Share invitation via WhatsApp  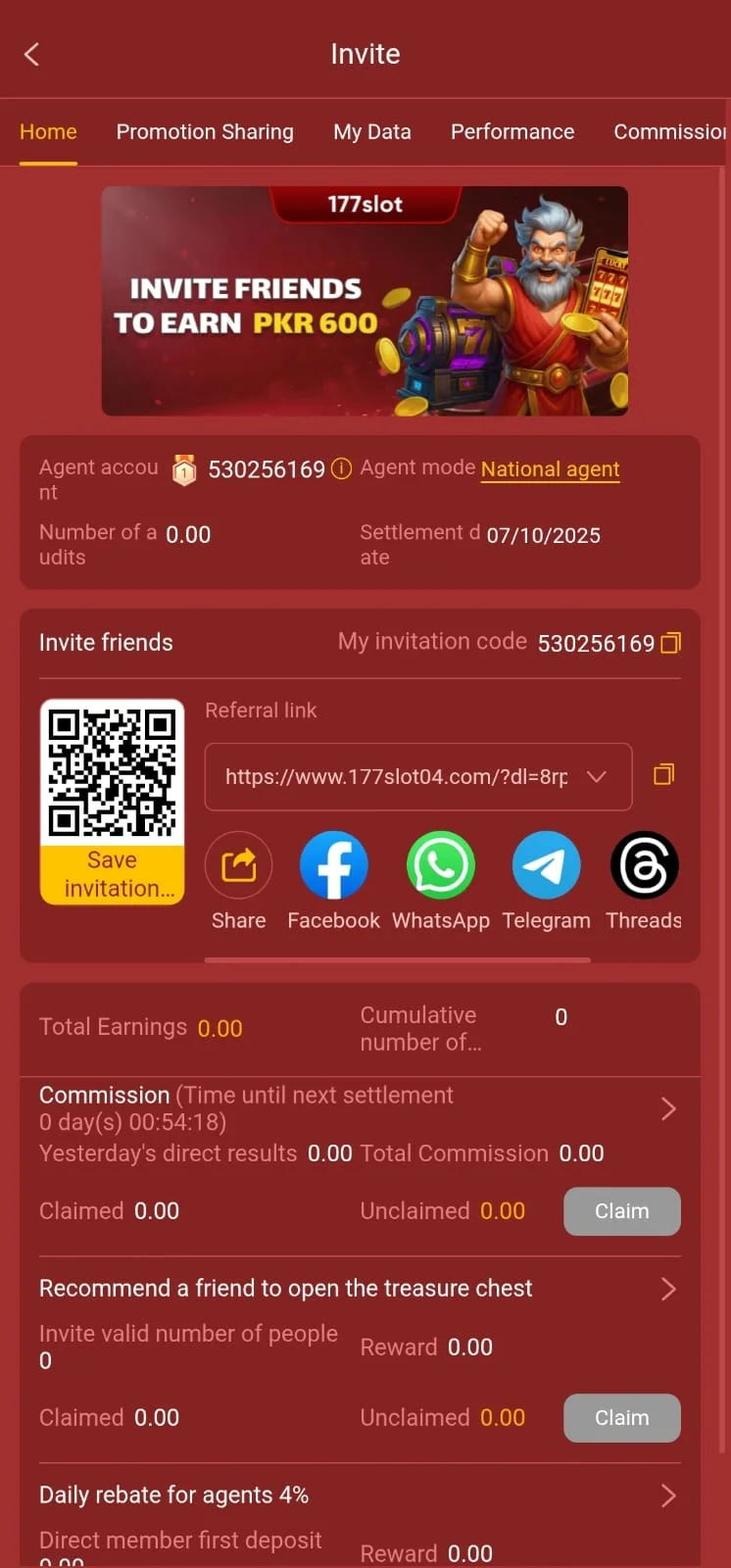(x=441, y=865)
